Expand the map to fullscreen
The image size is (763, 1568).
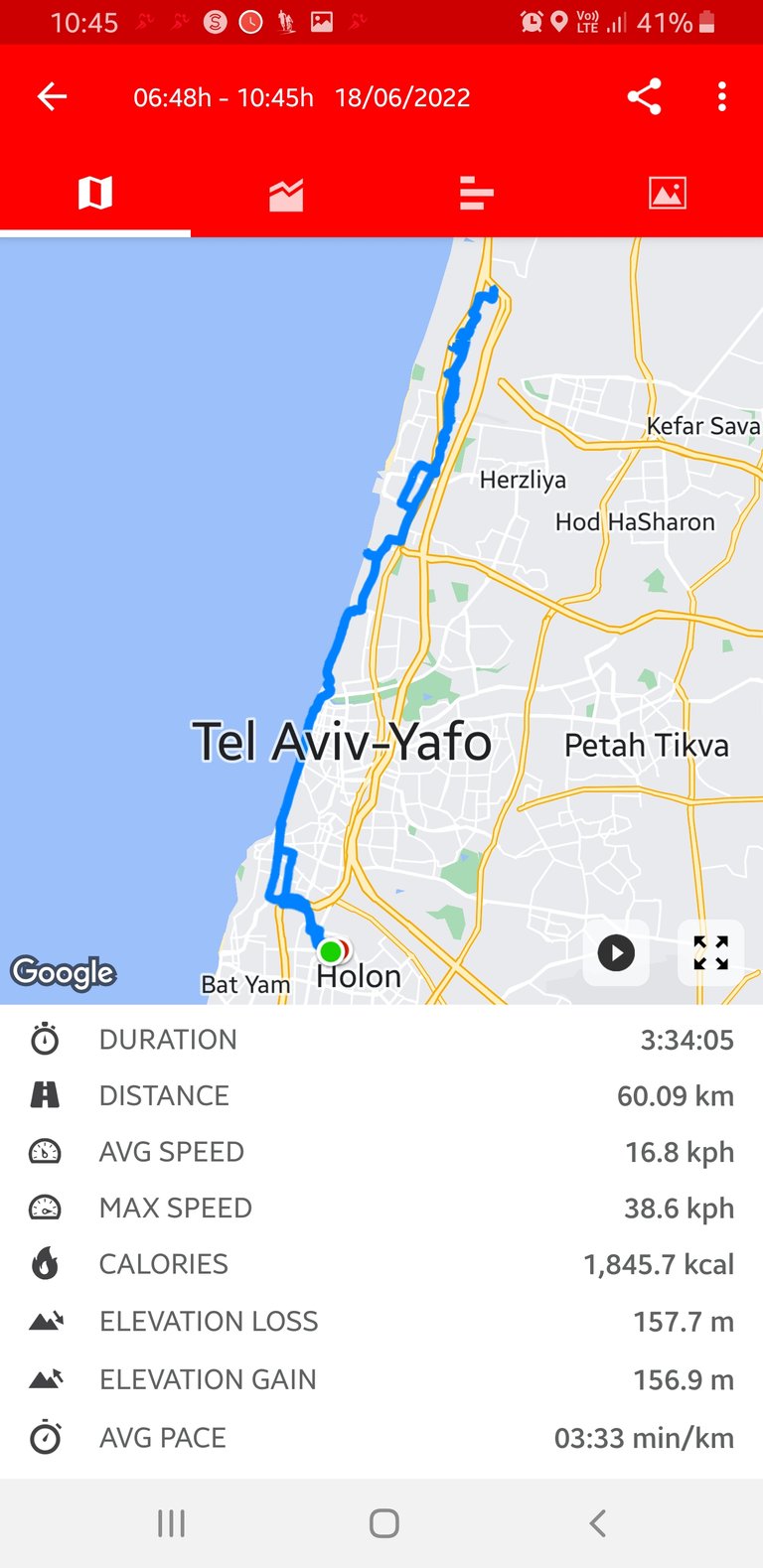tap(711, 953)
